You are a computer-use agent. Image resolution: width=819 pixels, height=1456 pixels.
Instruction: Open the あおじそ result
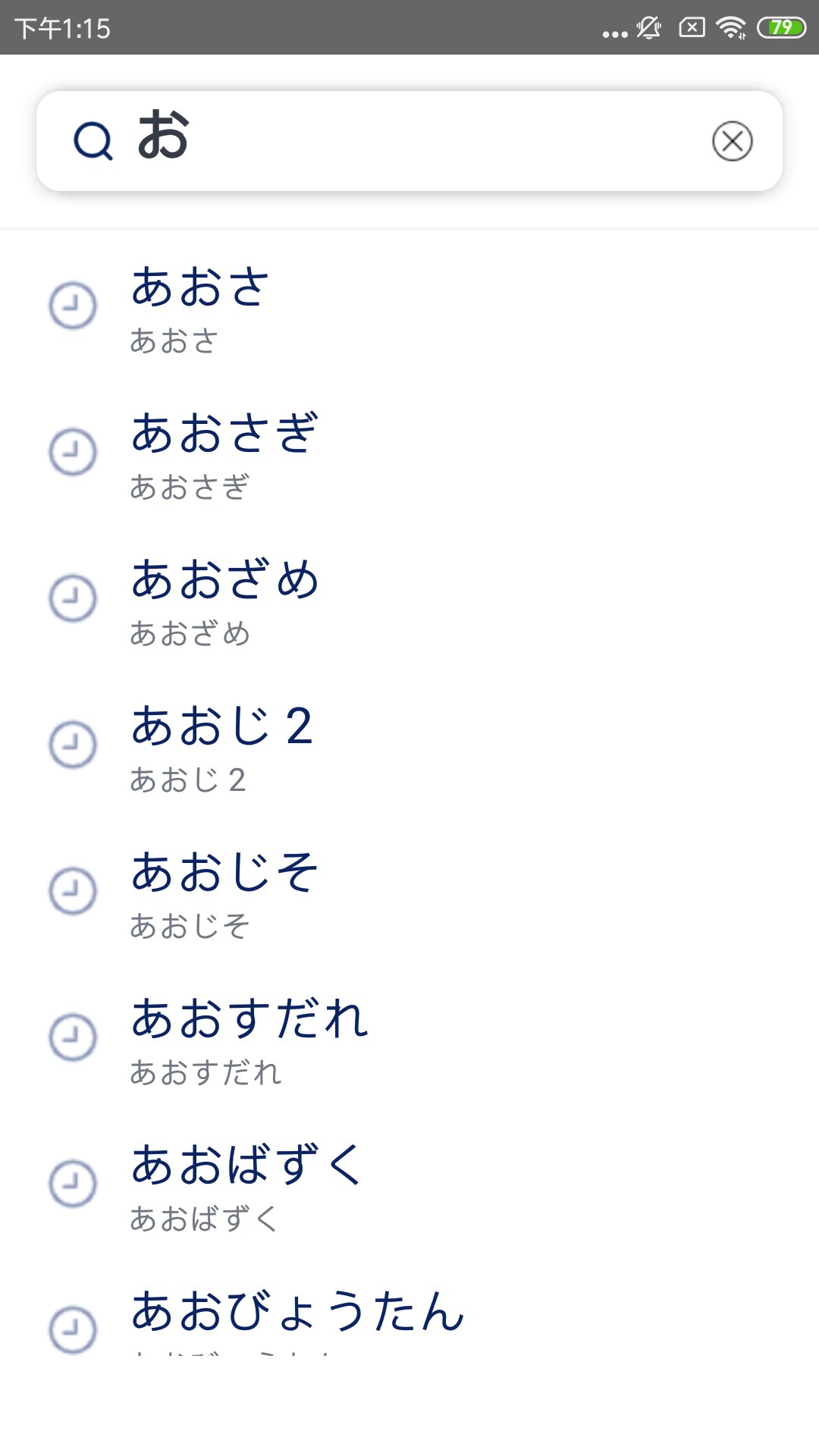(224, 892)
